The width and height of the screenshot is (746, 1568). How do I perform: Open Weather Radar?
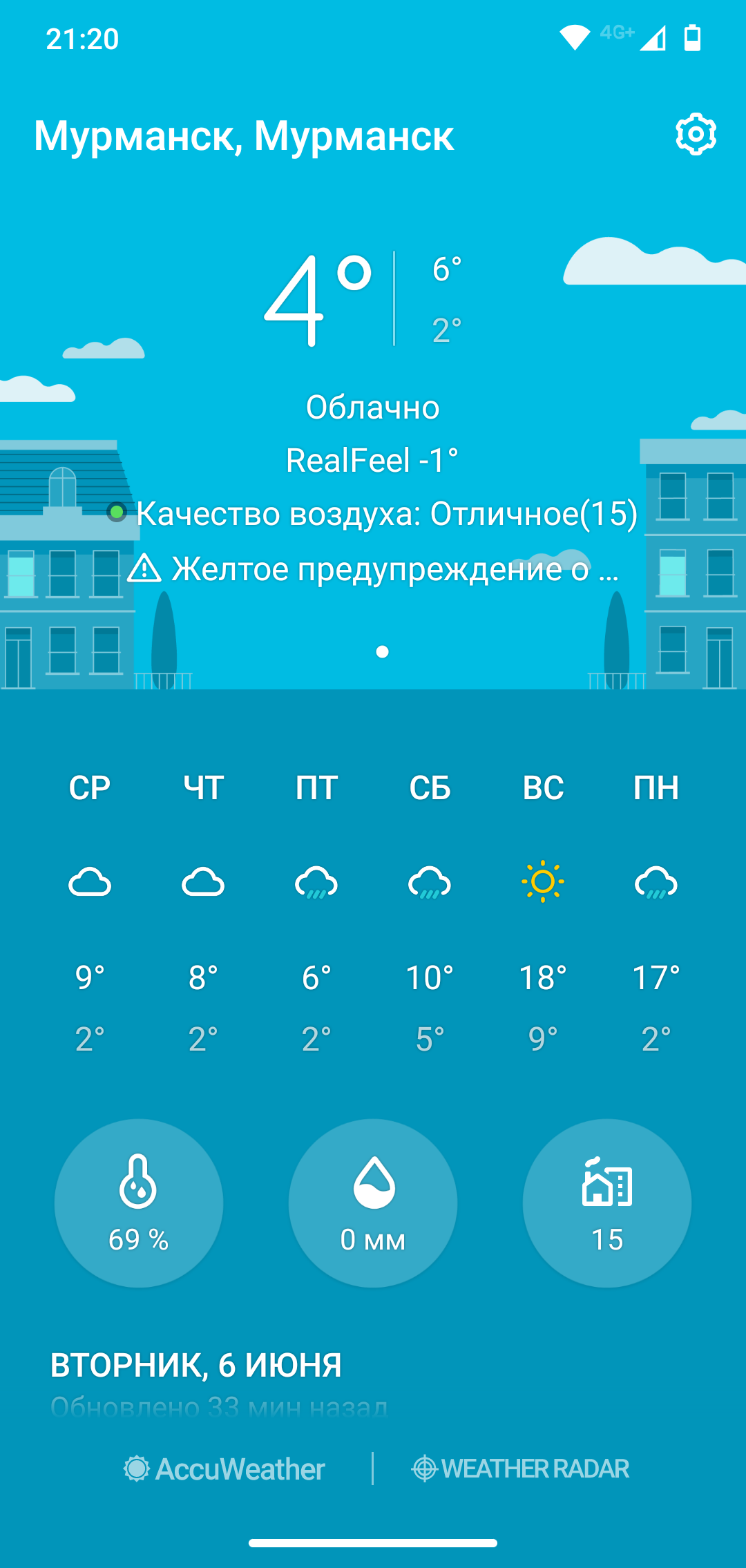(x=520, y=1469)
